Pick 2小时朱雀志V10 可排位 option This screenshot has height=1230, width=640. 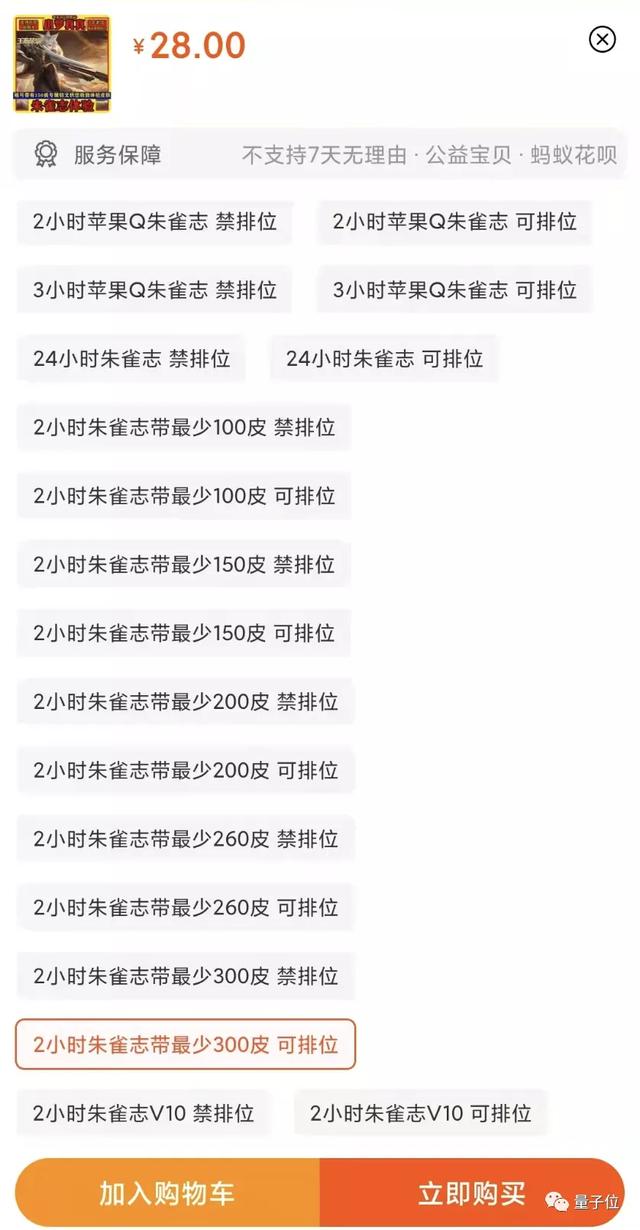420,1113
